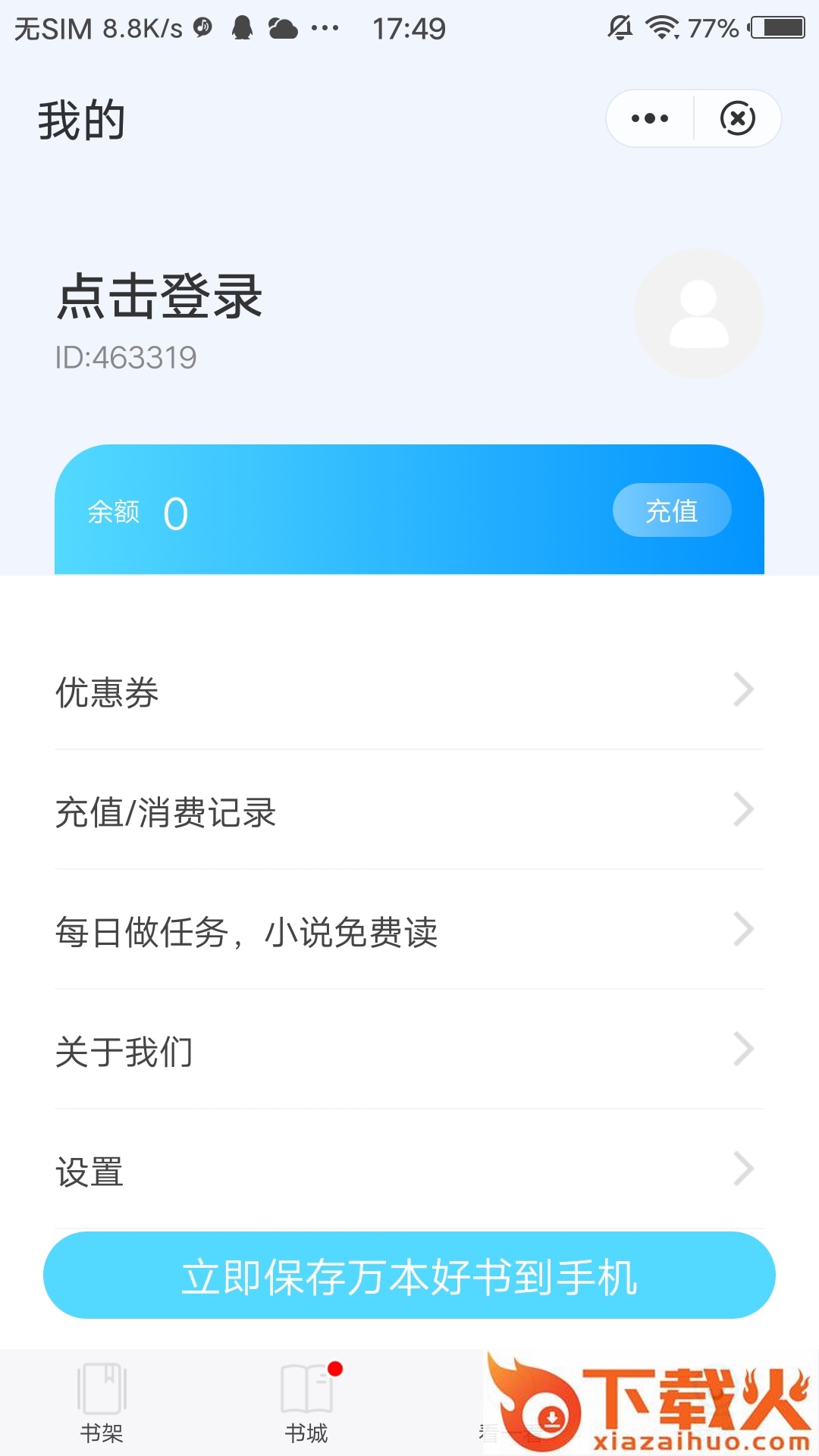Switch to the 书架 tab
This screenshot has height=1456, width=819.
click(x=102, y=1403)
